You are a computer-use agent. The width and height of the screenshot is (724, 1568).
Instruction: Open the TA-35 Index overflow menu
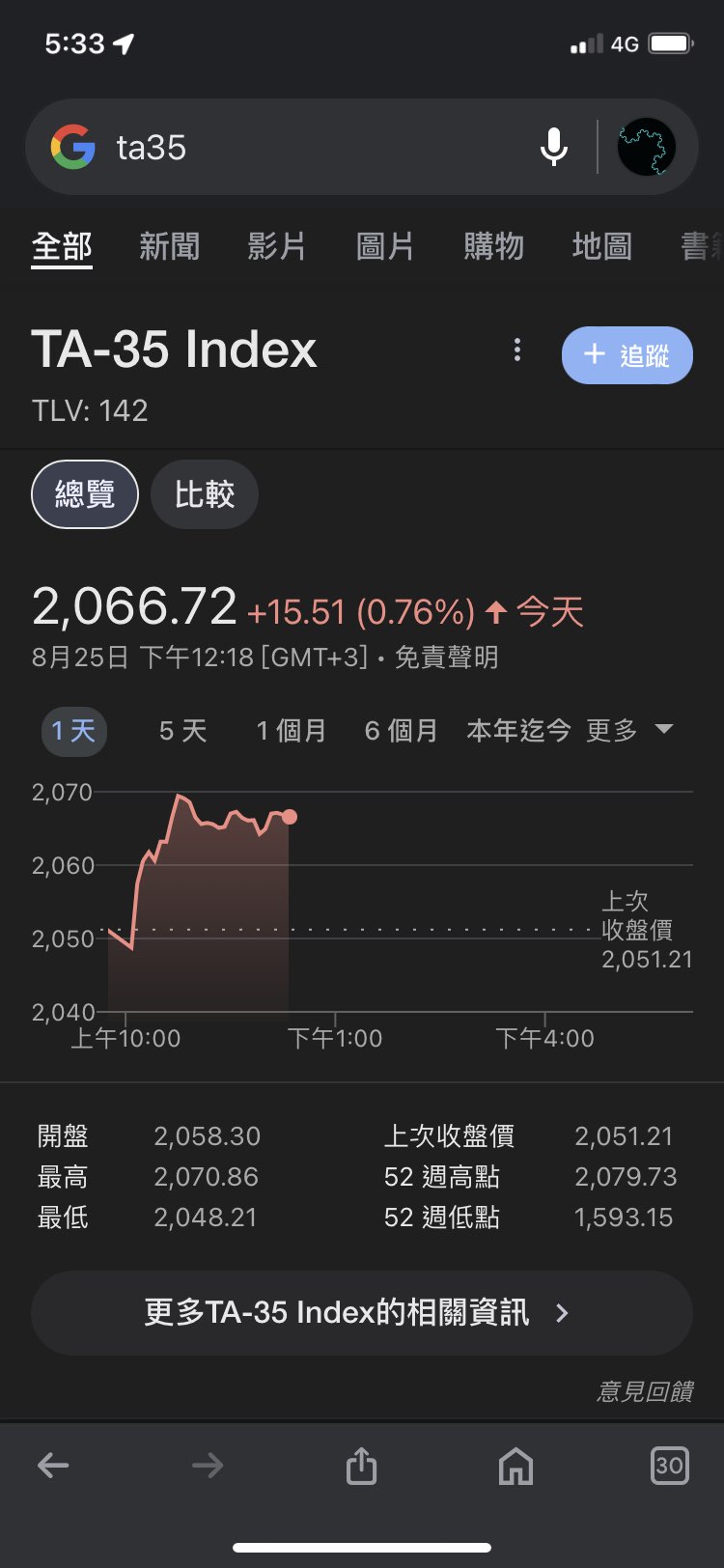[517, 350]
